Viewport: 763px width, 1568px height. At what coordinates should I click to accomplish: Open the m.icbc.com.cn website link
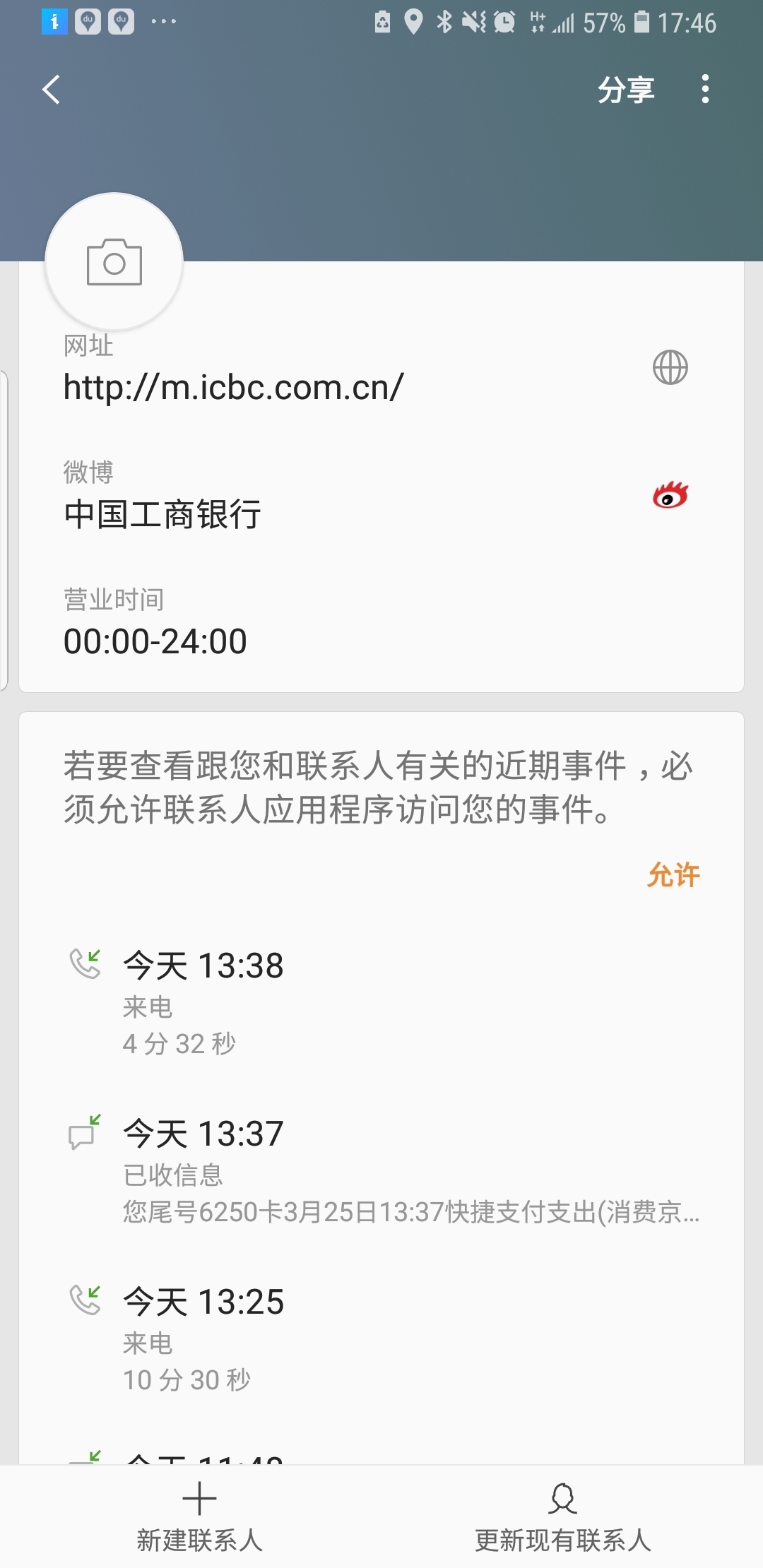(233, 387)
